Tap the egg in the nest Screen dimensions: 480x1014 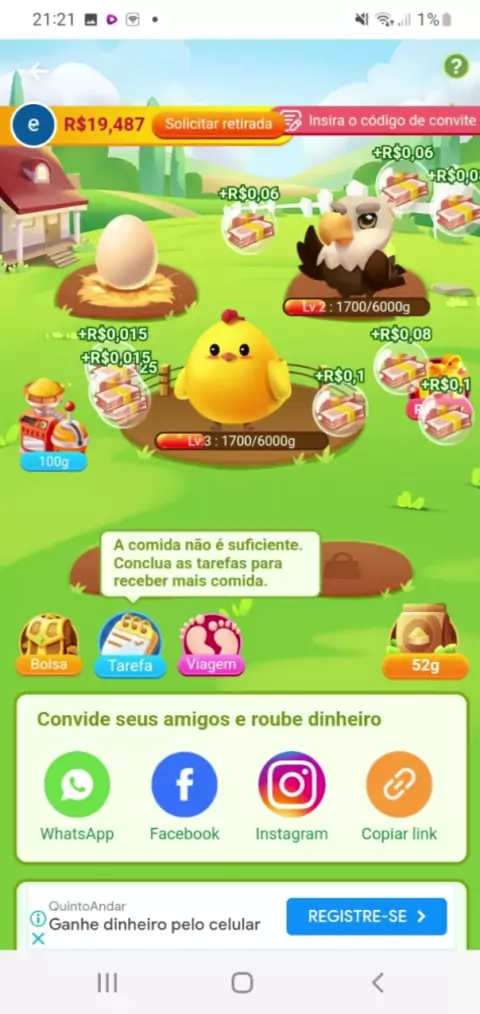pos(126,252)
